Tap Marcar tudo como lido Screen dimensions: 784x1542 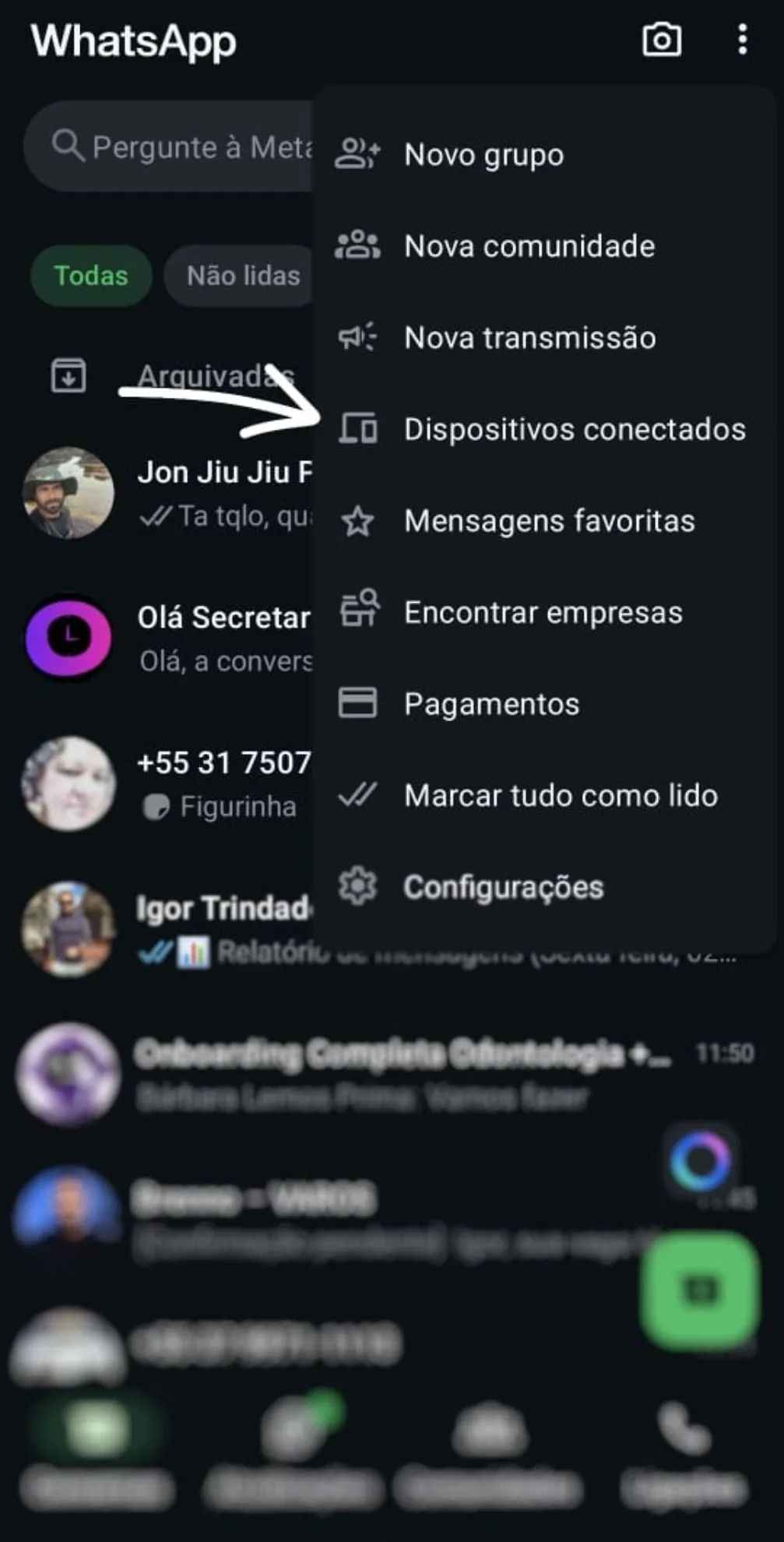561,796
